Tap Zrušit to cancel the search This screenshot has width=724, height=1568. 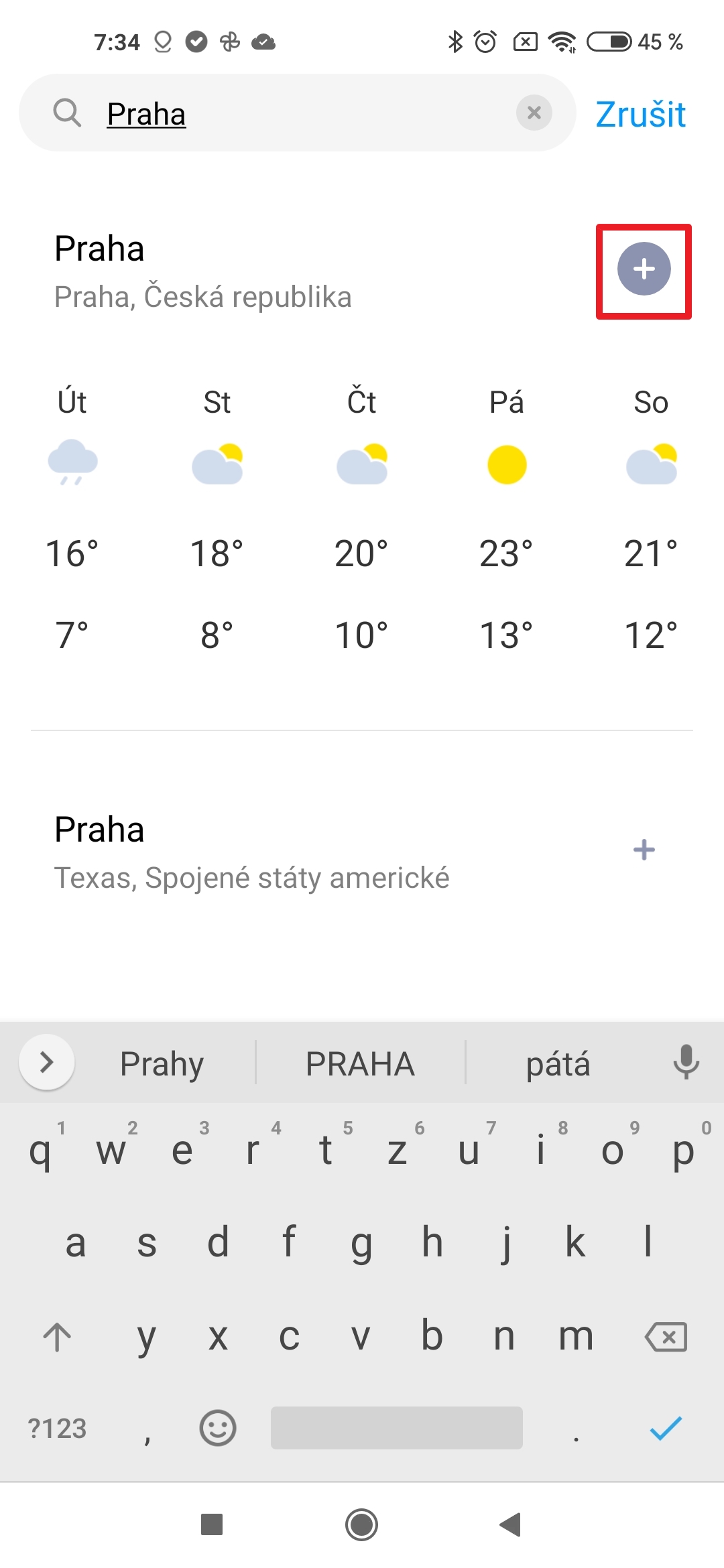[x=640, y=114]
